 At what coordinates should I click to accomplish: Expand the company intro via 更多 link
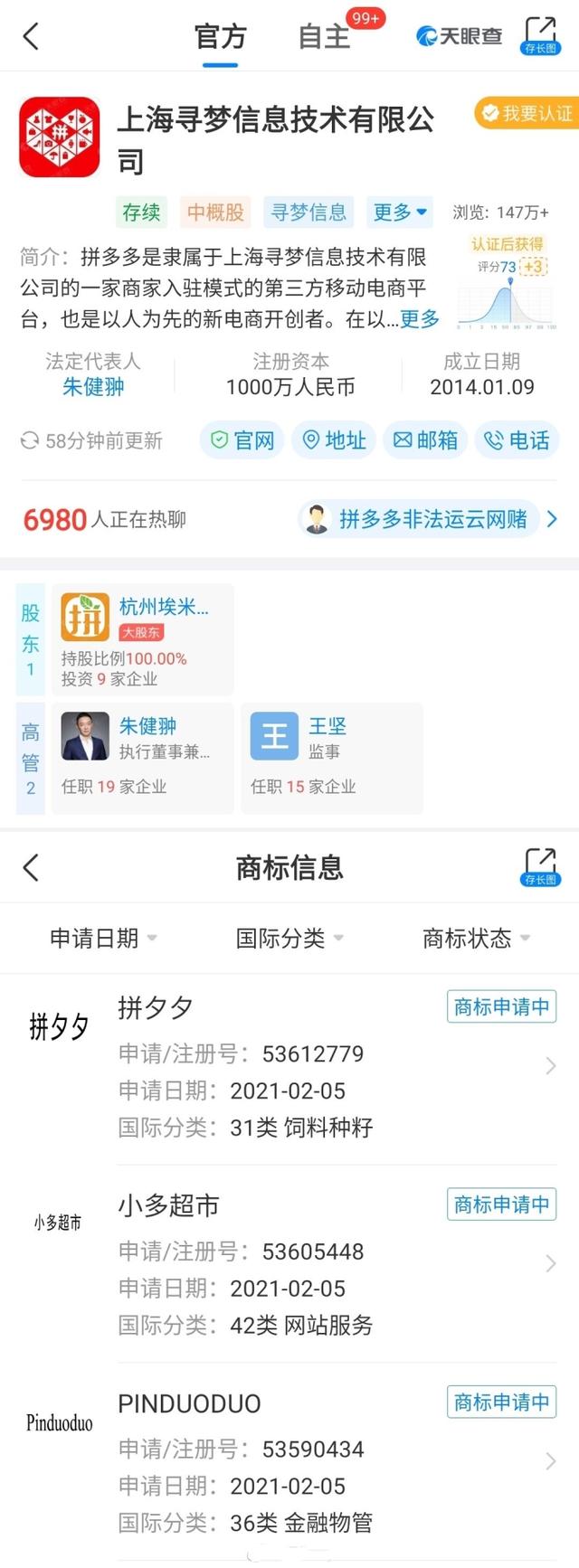click(x=419, y=318)
